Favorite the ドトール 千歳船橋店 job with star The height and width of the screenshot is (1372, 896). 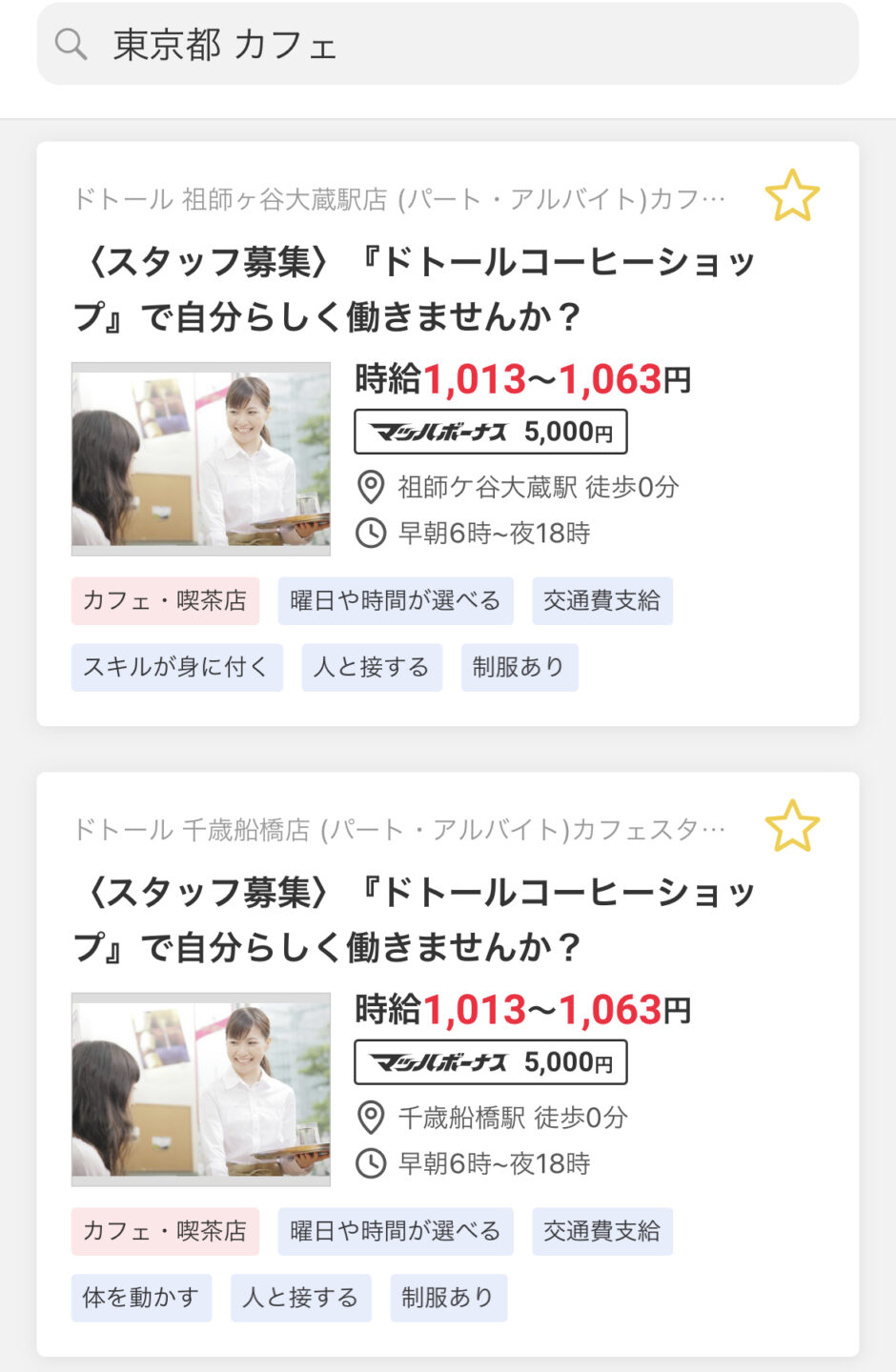point(792,826)
